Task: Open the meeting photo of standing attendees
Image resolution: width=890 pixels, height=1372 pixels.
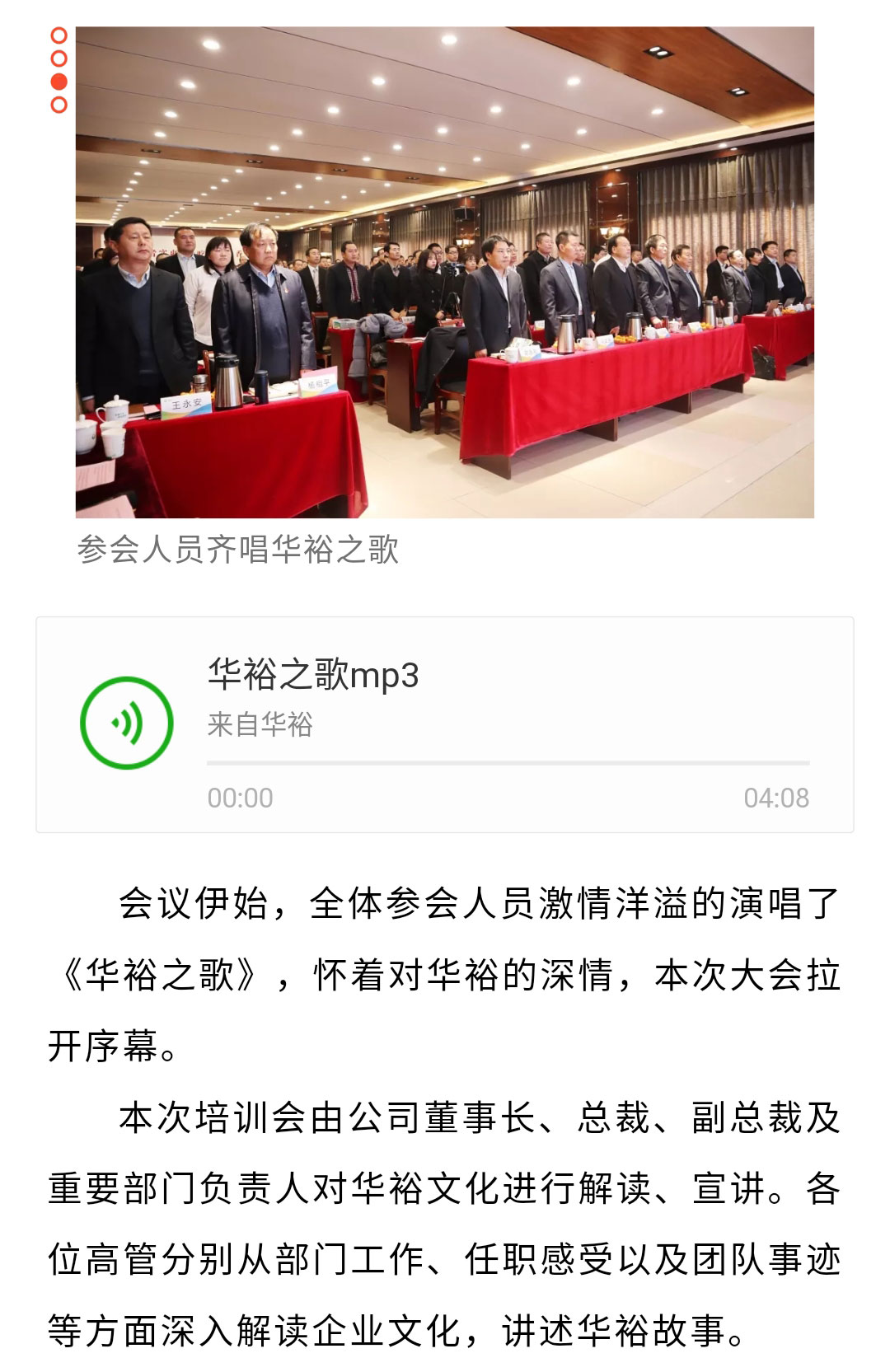Action: coord(445,272)
